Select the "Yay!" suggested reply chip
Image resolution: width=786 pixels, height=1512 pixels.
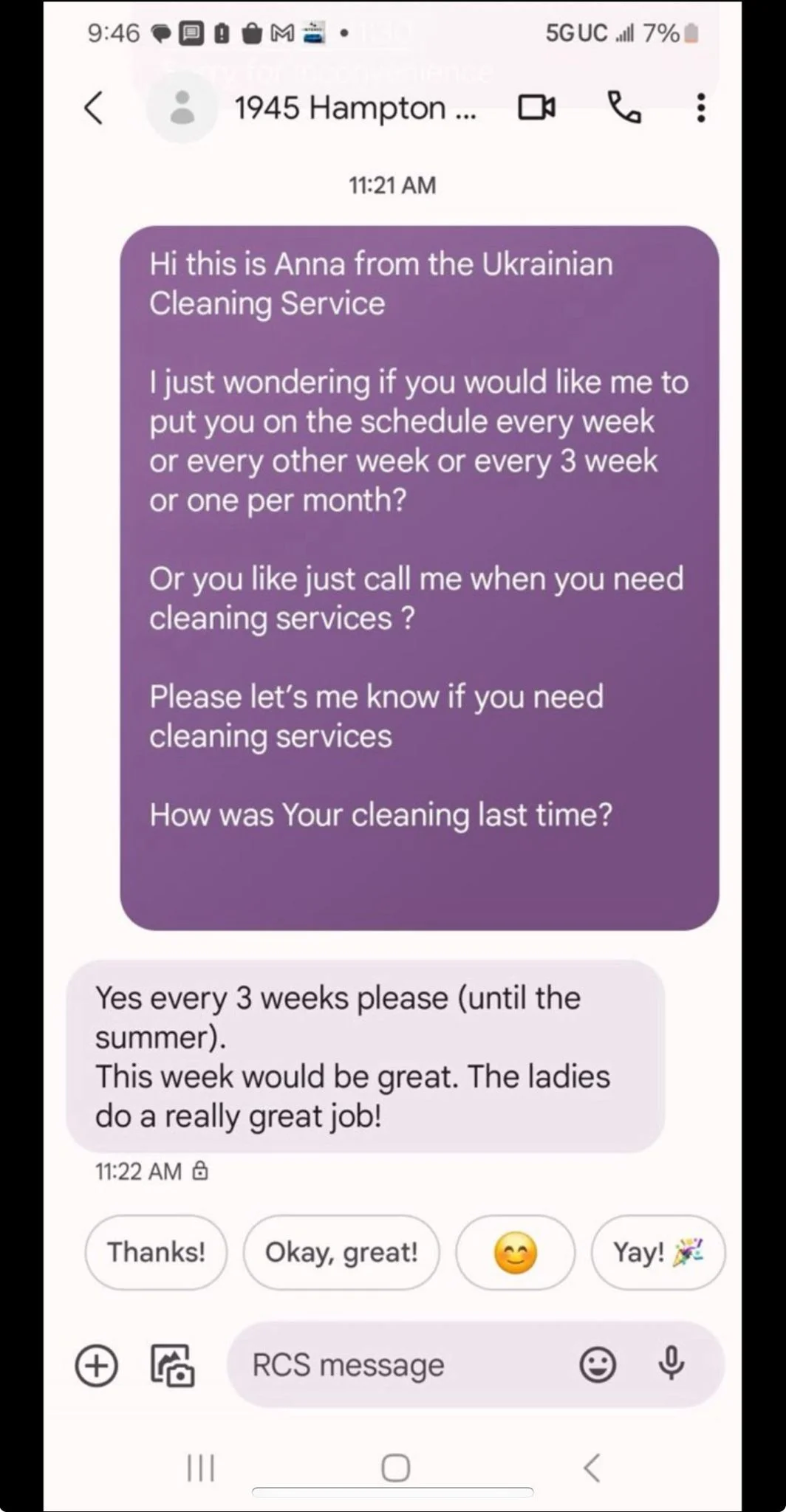coord(658,1252)
